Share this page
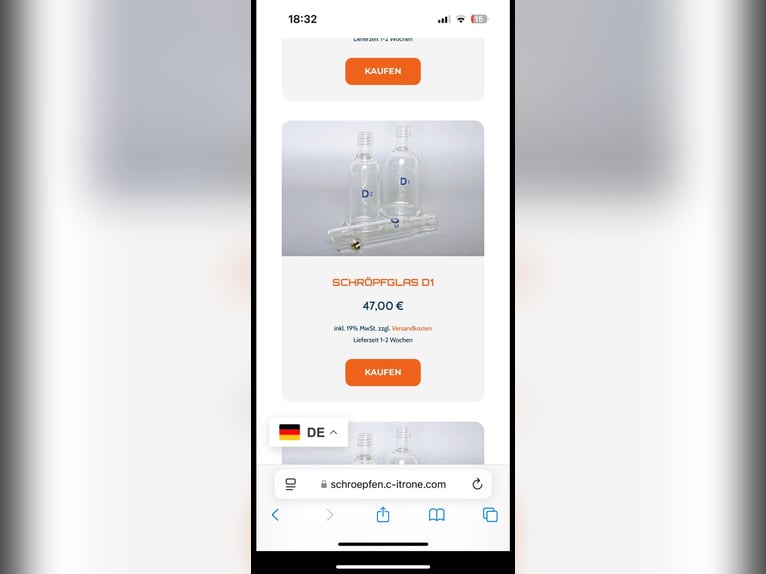The height and width of the screenshot is (574, 766). 382,515
